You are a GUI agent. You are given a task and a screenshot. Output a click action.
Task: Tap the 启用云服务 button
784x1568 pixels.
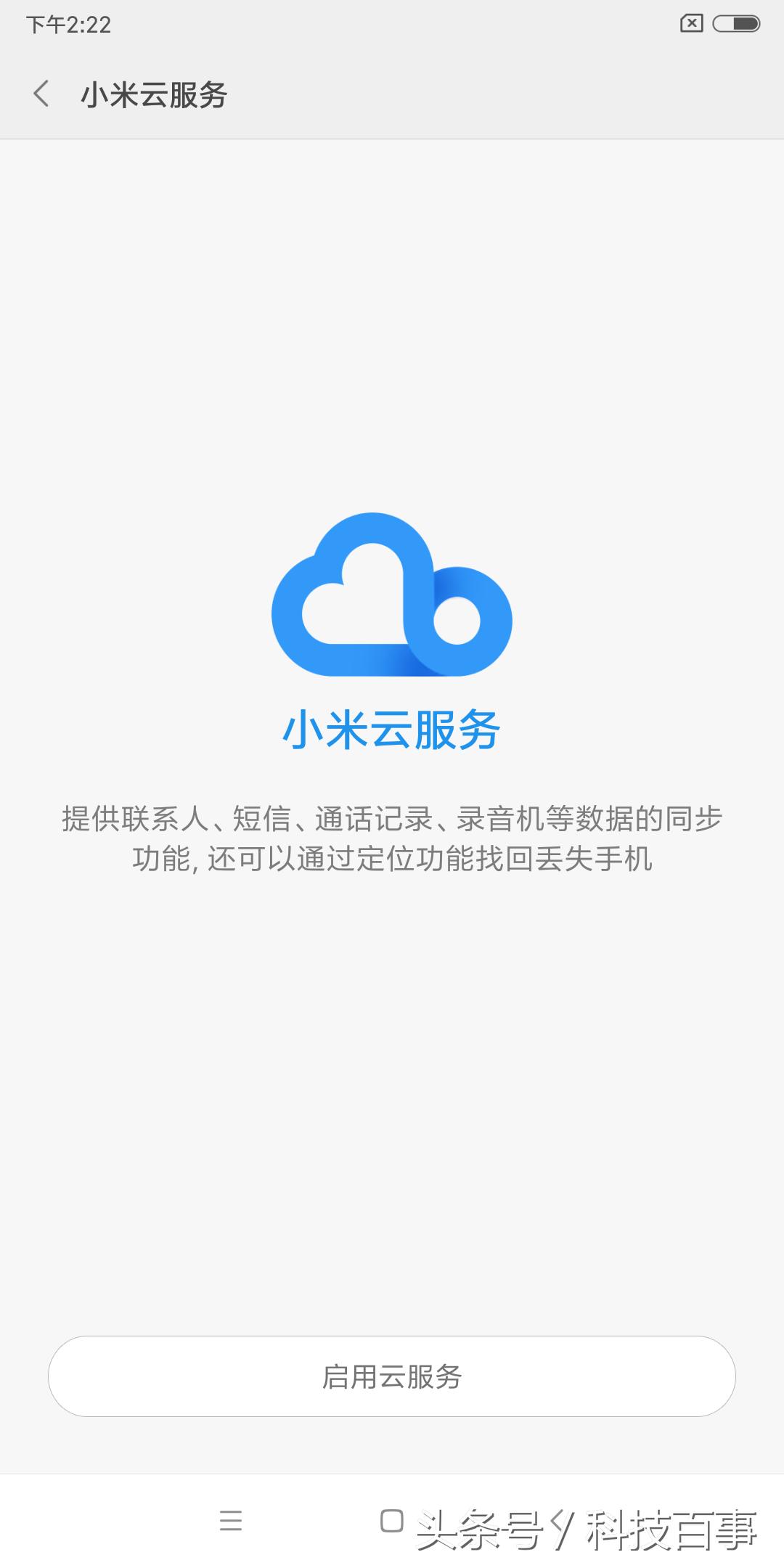392,1376
